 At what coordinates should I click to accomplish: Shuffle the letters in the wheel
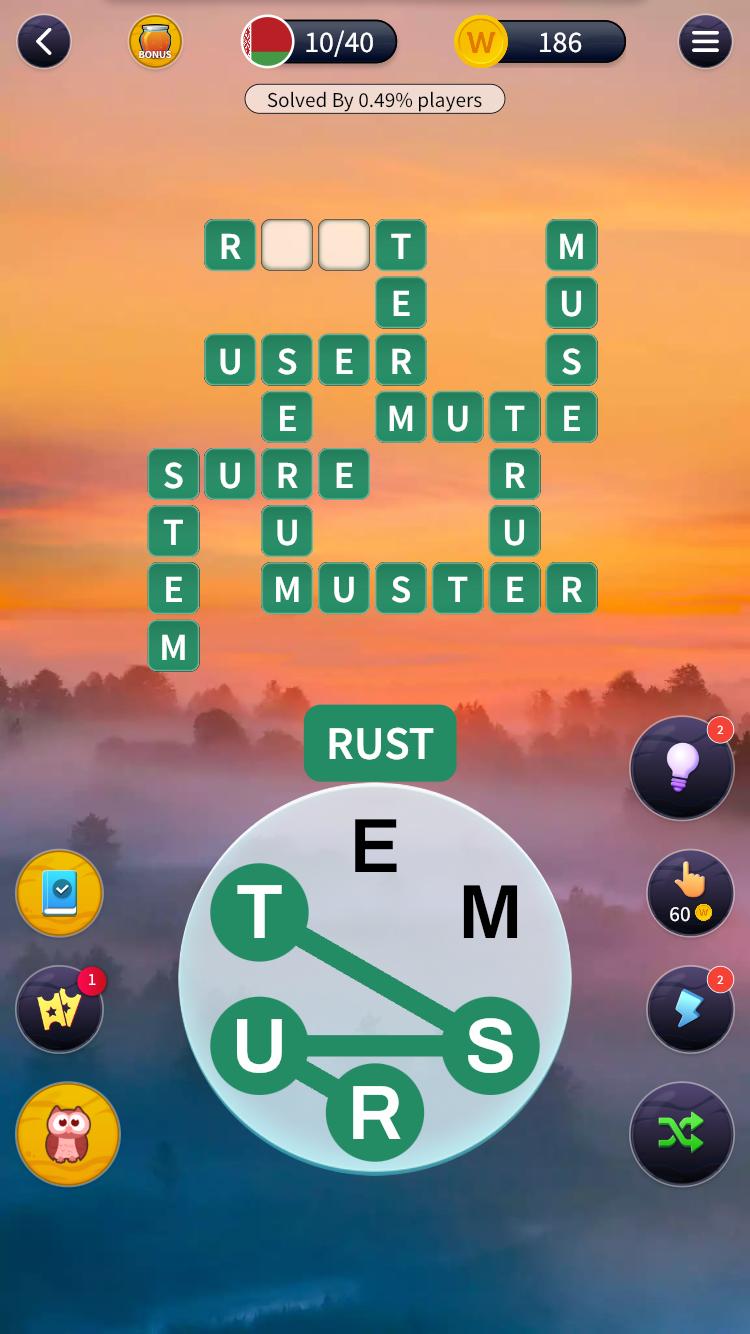click(682, 1133)
